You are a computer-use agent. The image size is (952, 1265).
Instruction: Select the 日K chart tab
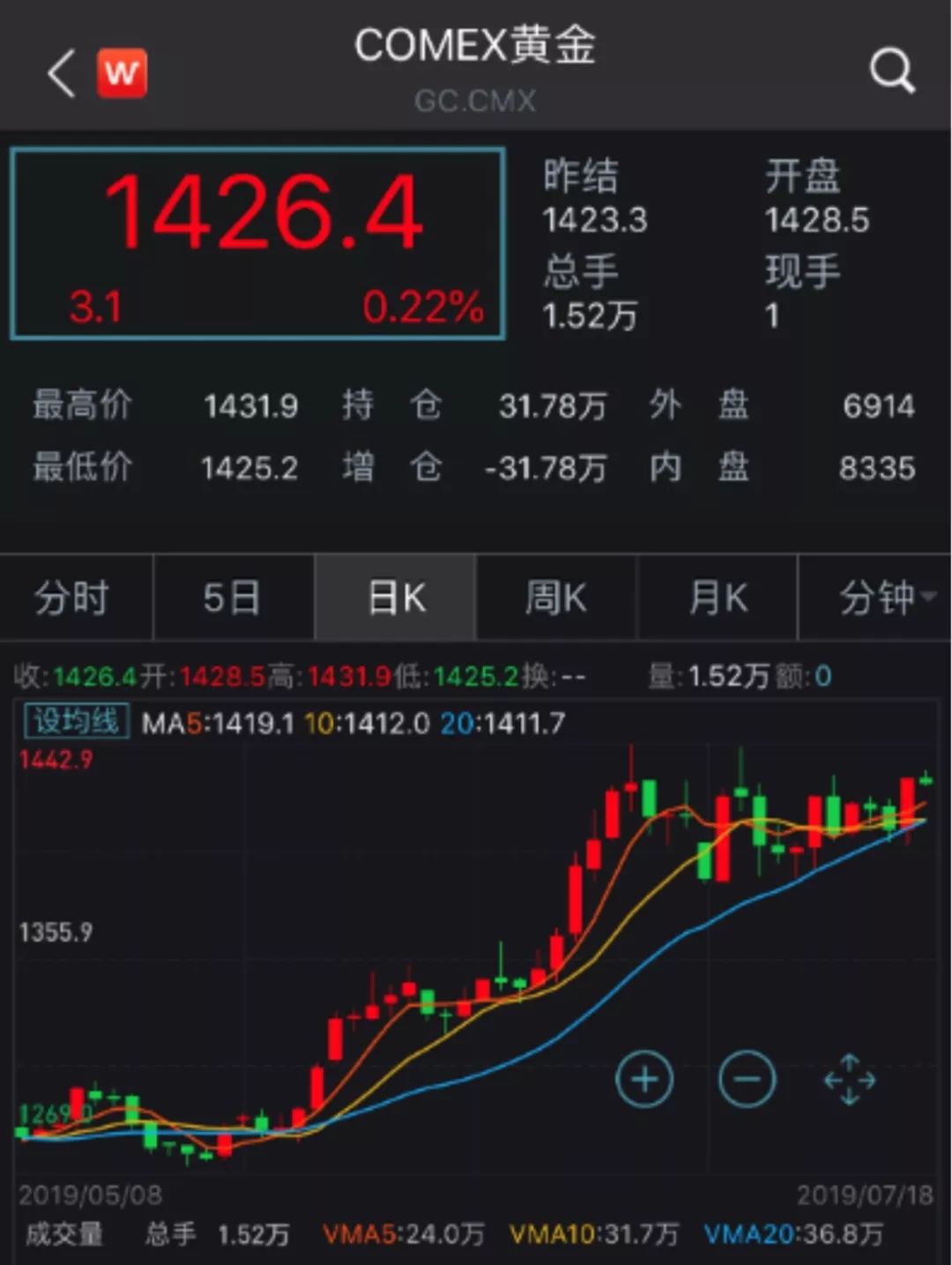(396, 599)
